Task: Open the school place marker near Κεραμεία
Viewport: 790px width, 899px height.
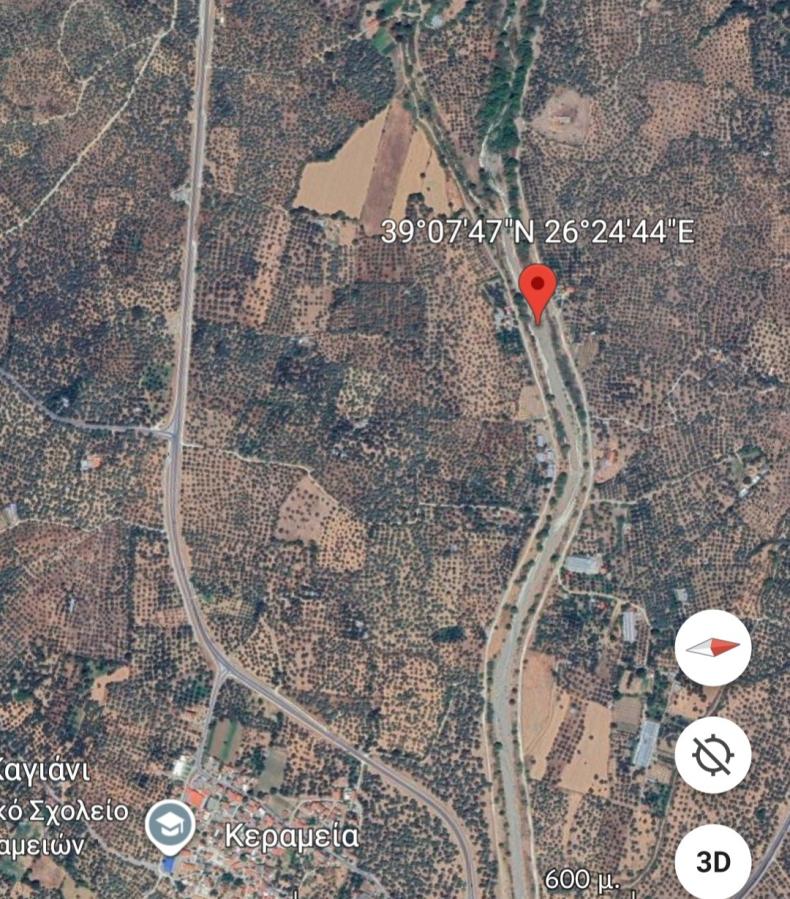Action: tap(169, 825)
